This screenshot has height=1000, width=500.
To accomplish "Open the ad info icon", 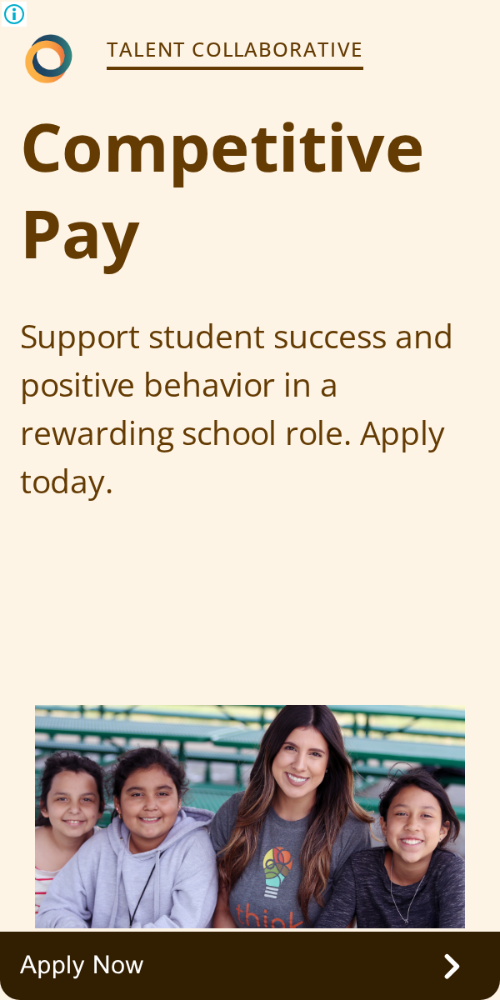I will pyautogui.click(x=13, y=13).
